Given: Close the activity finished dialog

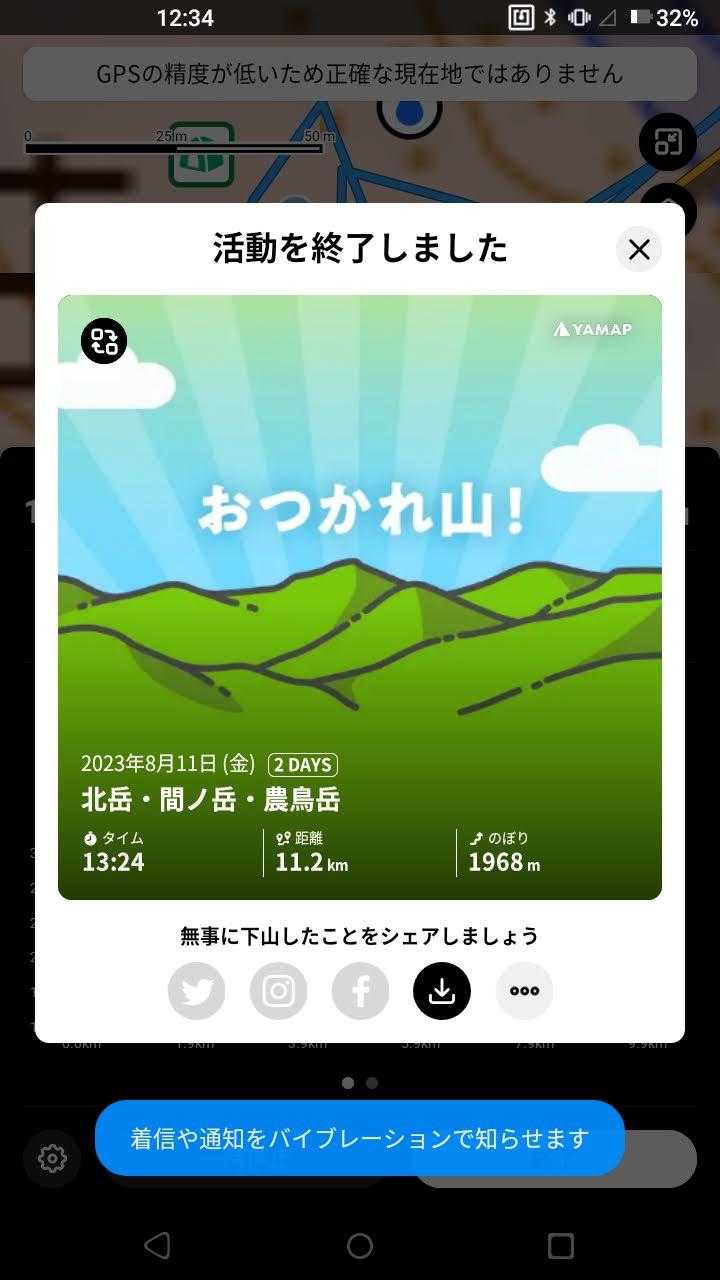Looking at the screenshot, I should click(639, 250).
